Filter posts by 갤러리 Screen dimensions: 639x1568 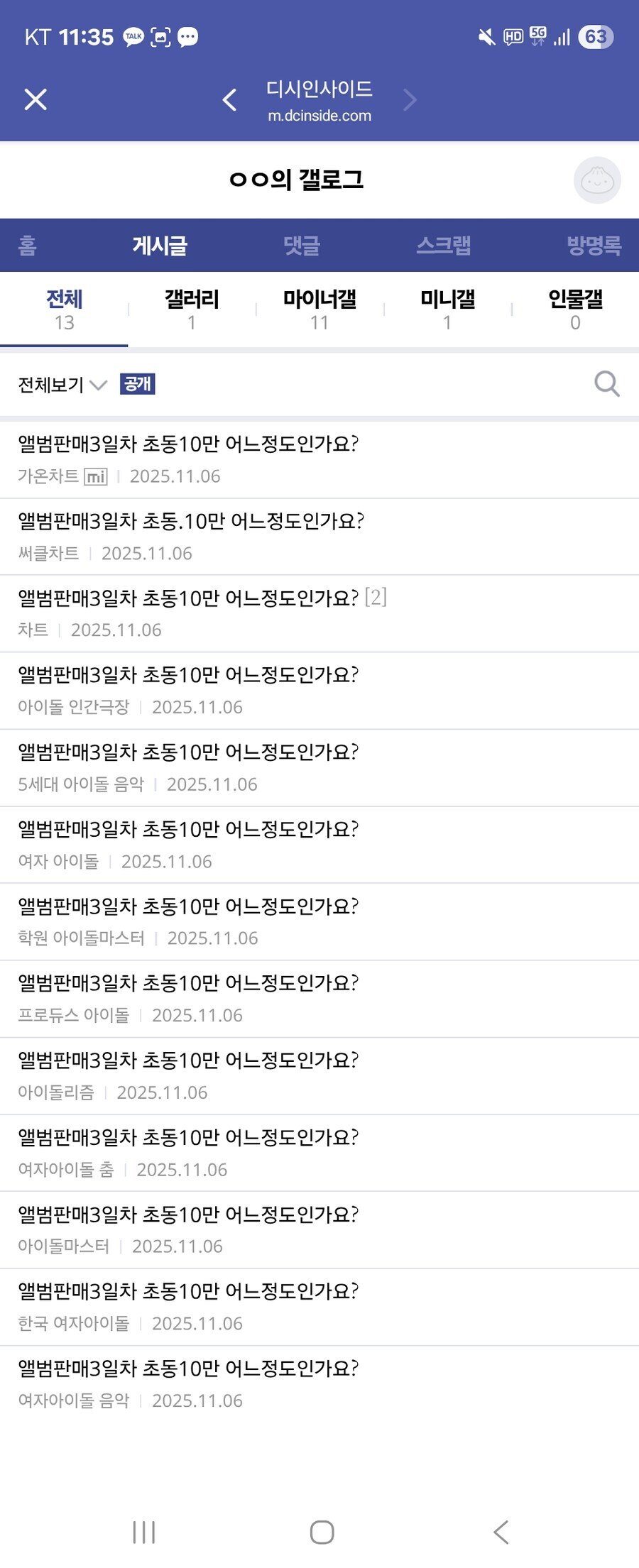(192, 309)
